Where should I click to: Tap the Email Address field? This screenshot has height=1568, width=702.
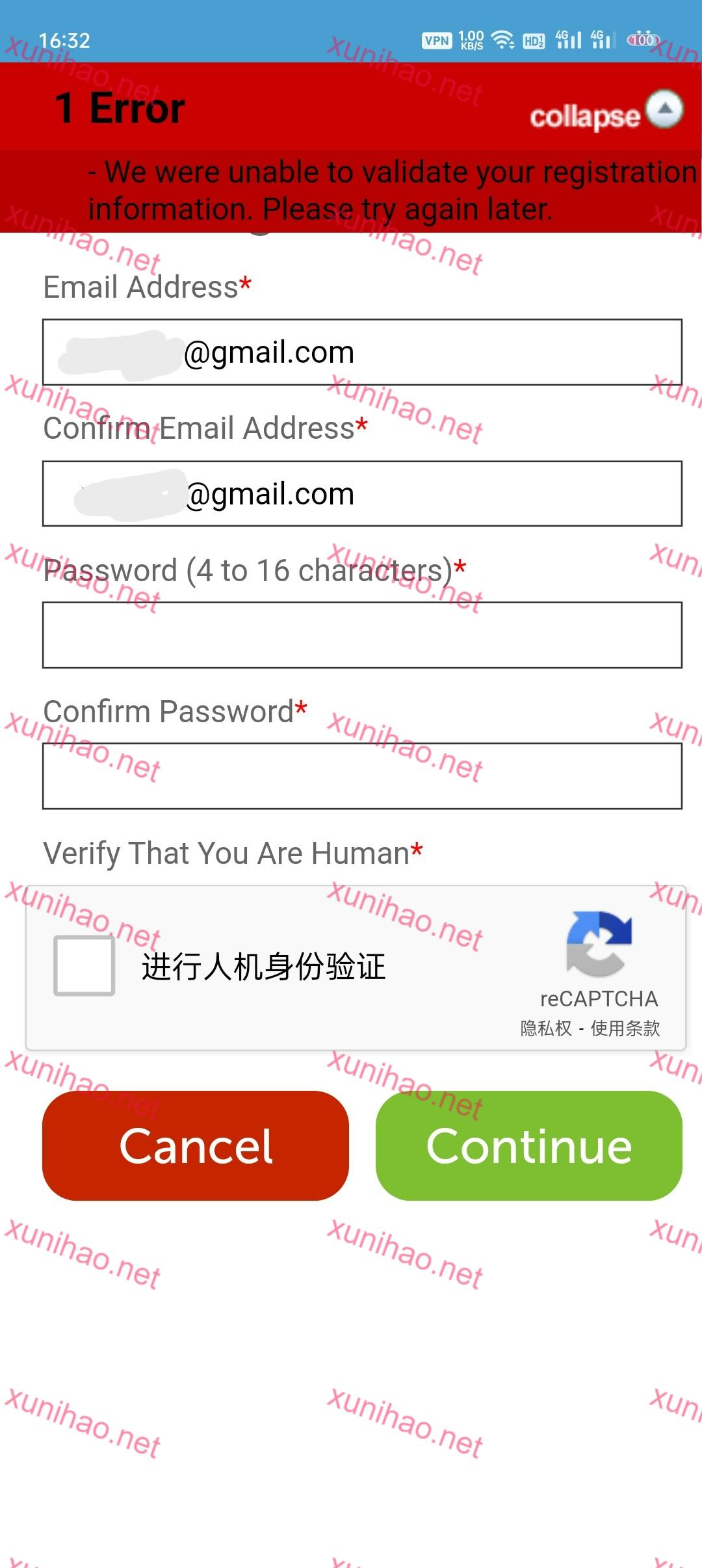pyautogui.click(x=362, y=352)
